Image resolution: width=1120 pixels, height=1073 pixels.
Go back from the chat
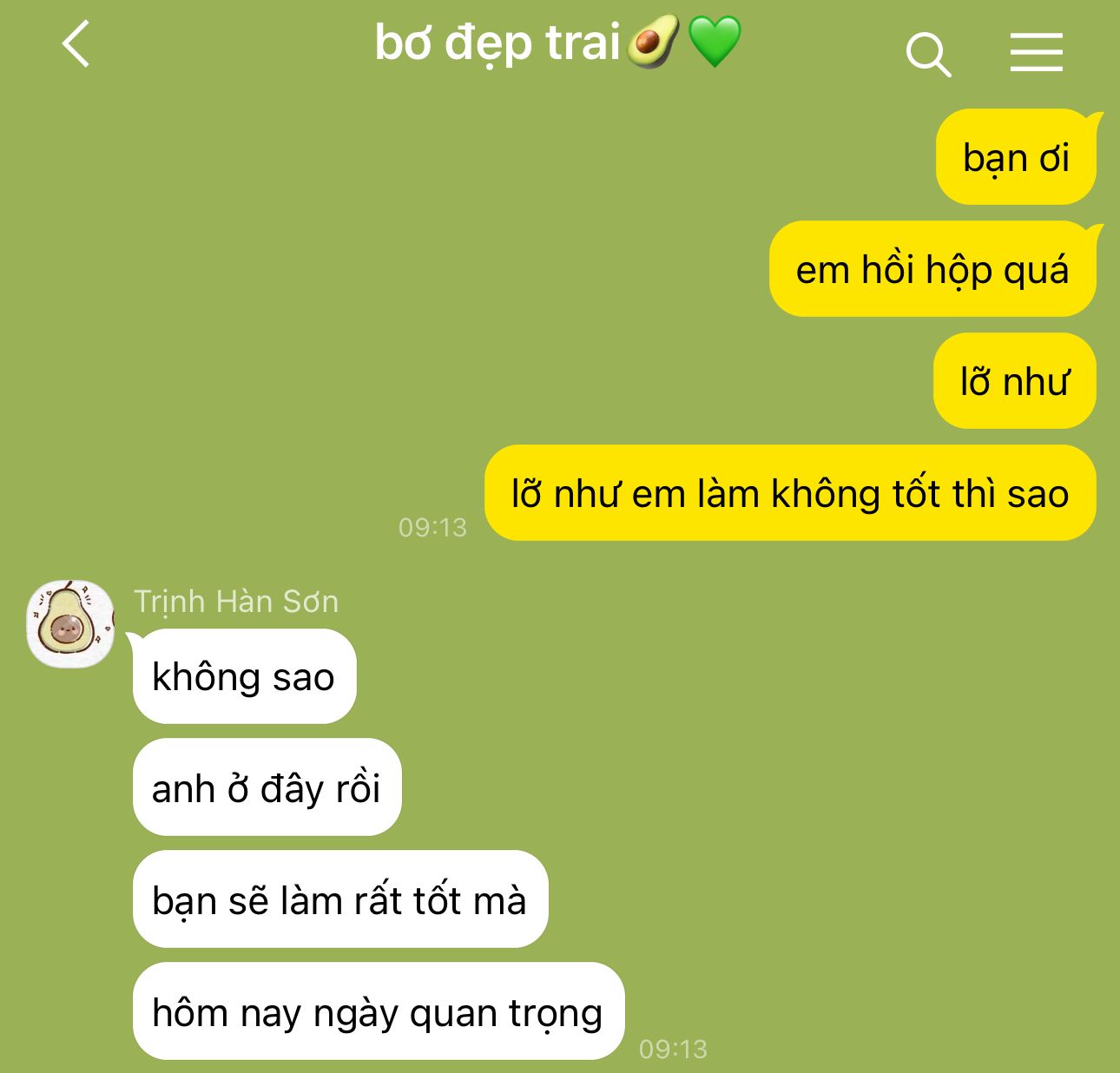coord(76,45)
